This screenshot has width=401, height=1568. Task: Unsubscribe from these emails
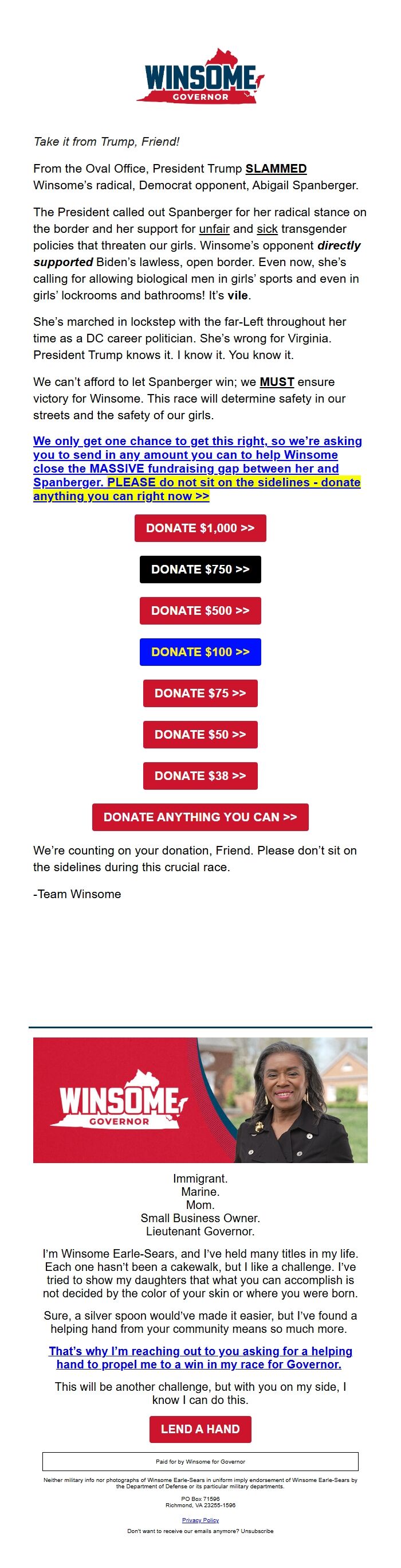tap(257, 1531)
